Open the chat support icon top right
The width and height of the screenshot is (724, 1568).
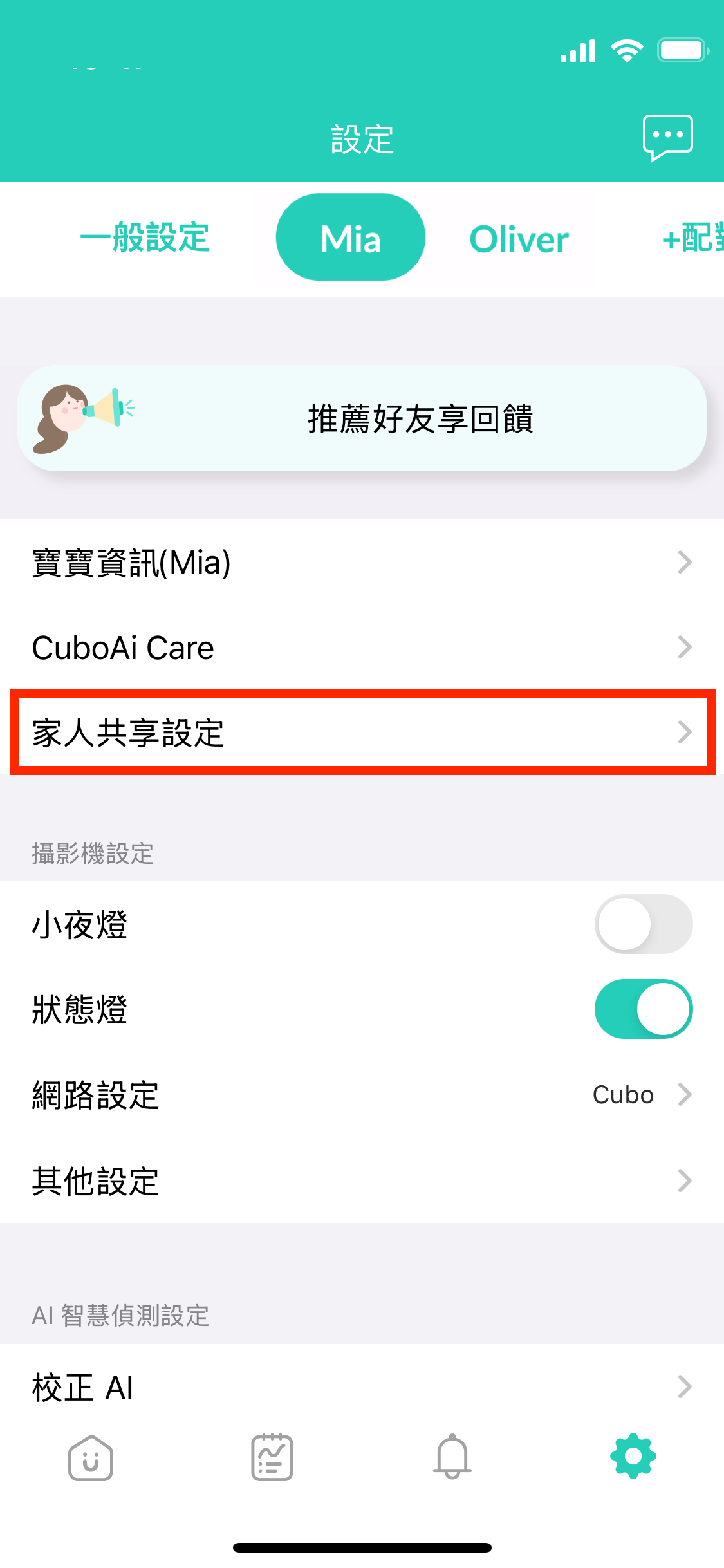pos(667,136)
